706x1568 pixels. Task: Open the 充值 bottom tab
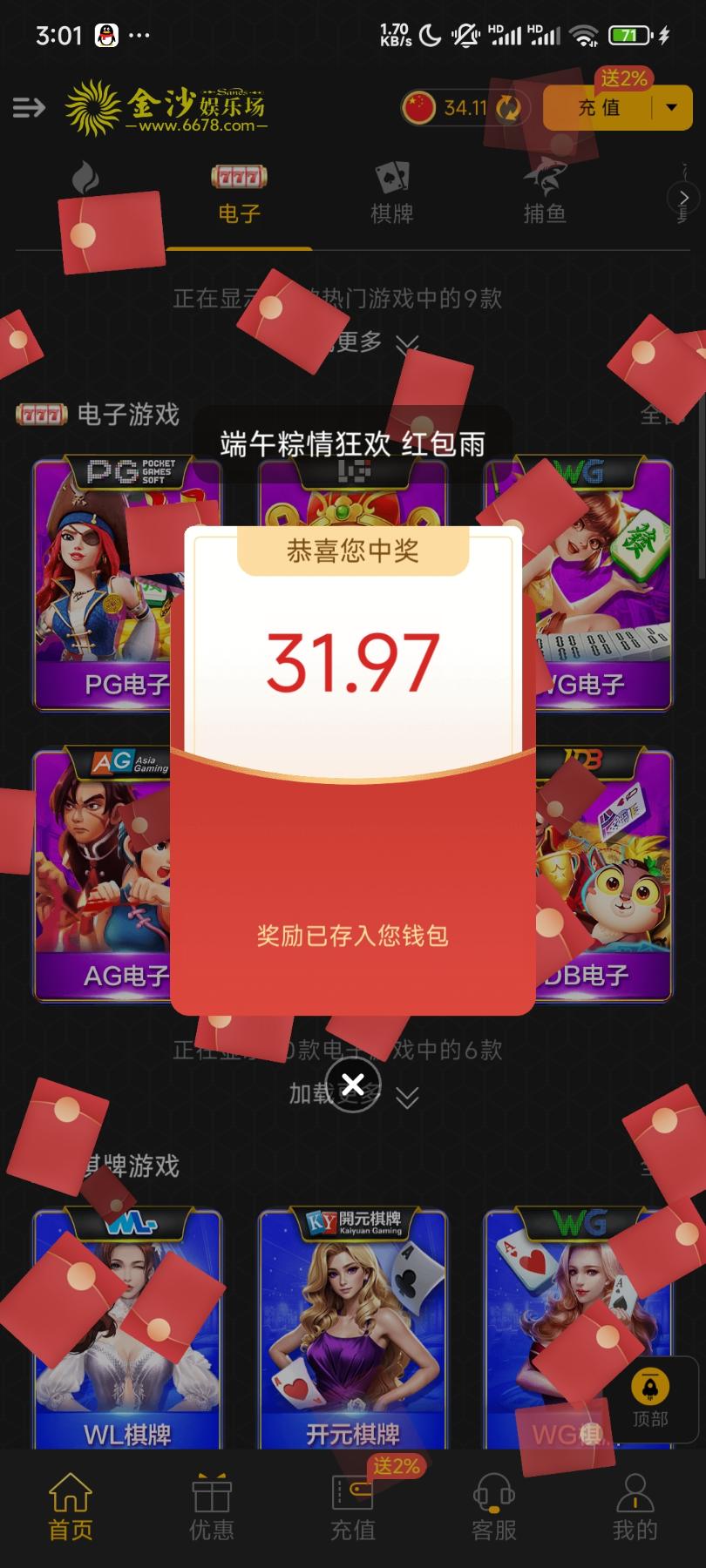point(353,1507)
